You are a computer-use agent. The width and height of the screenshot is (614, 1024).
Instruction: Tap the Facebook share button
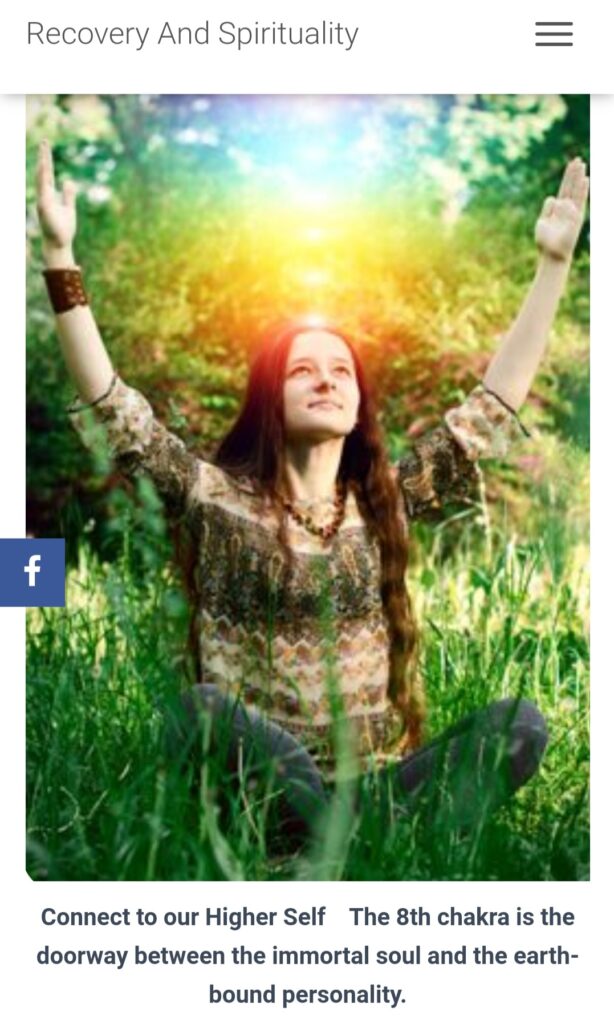(x=32, y=572)
